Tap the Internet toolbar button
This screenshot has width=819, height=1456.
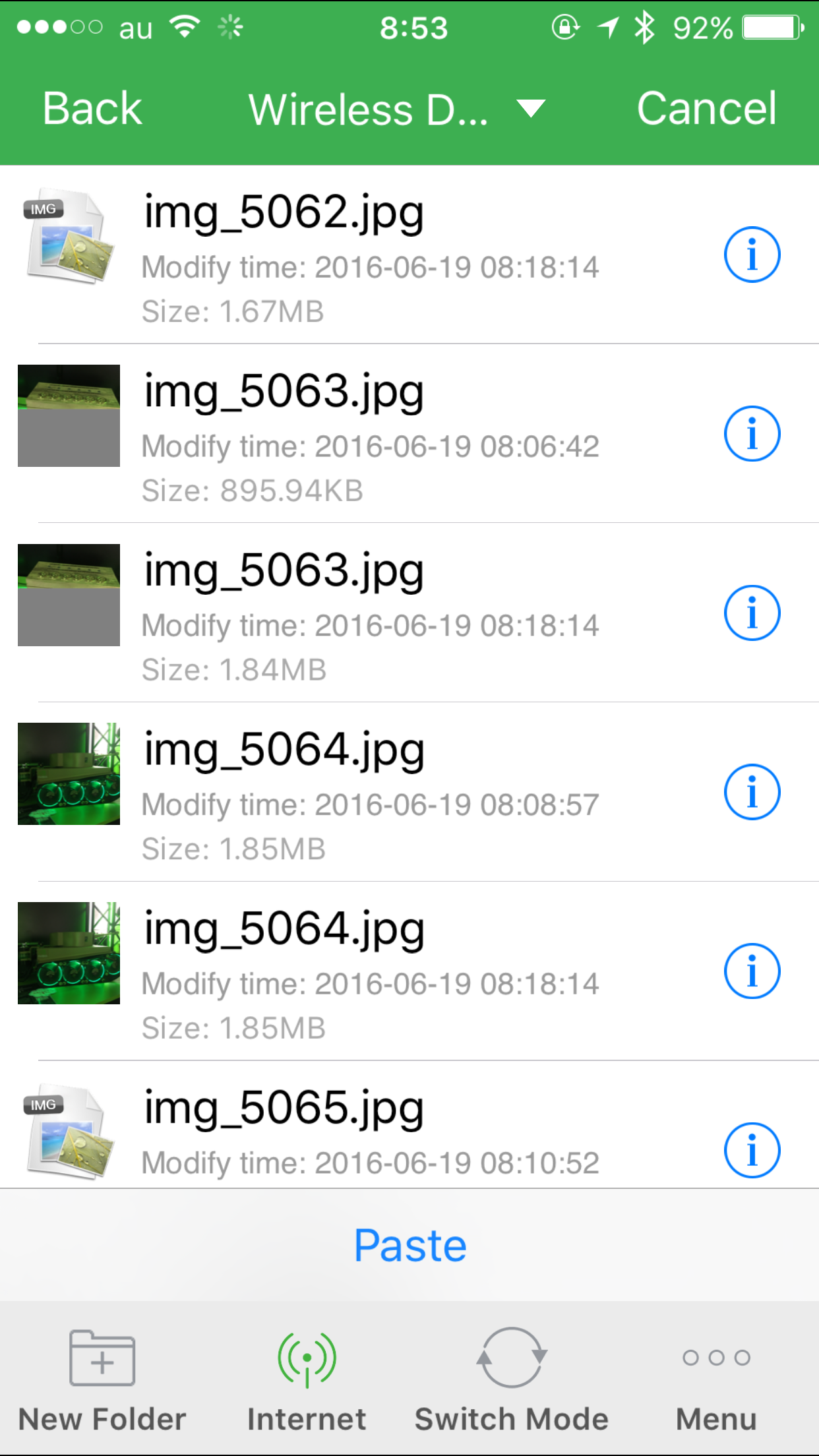click(x=307, y=1380)
